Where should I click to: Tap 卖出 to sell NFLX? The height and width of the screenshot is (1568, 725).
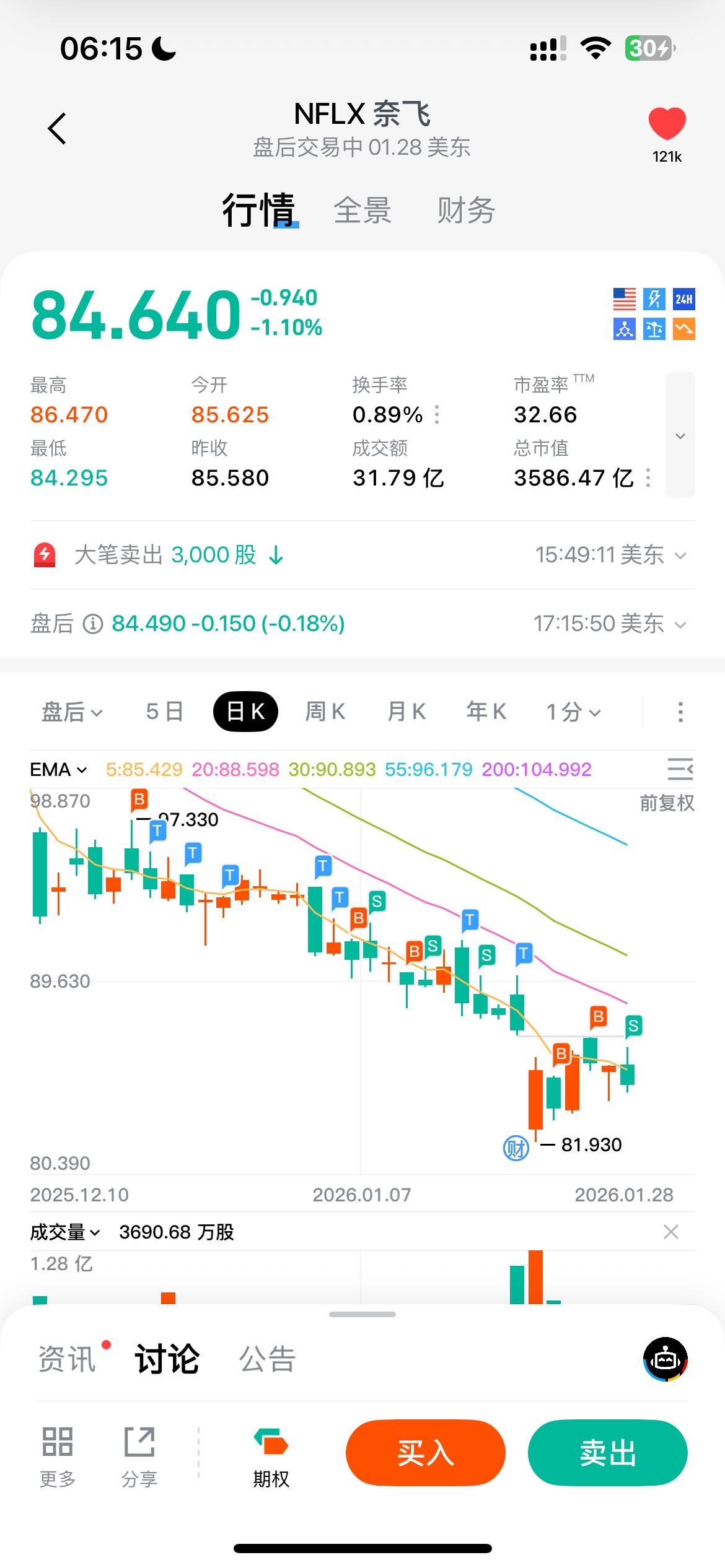607,1452
